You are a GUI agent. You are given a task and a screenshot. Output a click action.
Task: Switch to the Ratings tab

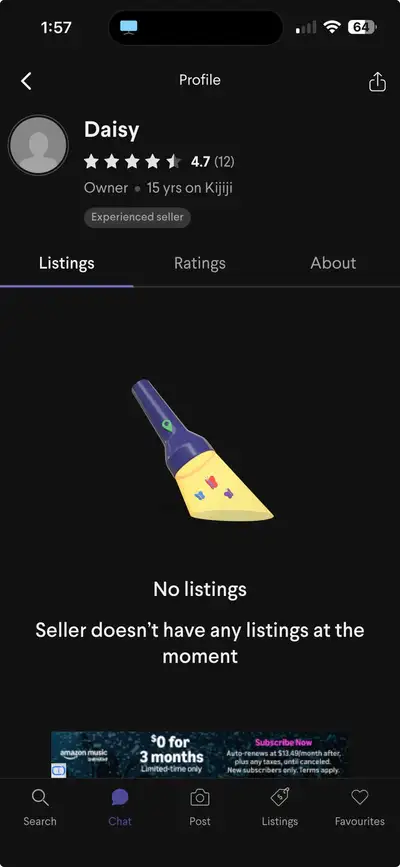point(200,263)
